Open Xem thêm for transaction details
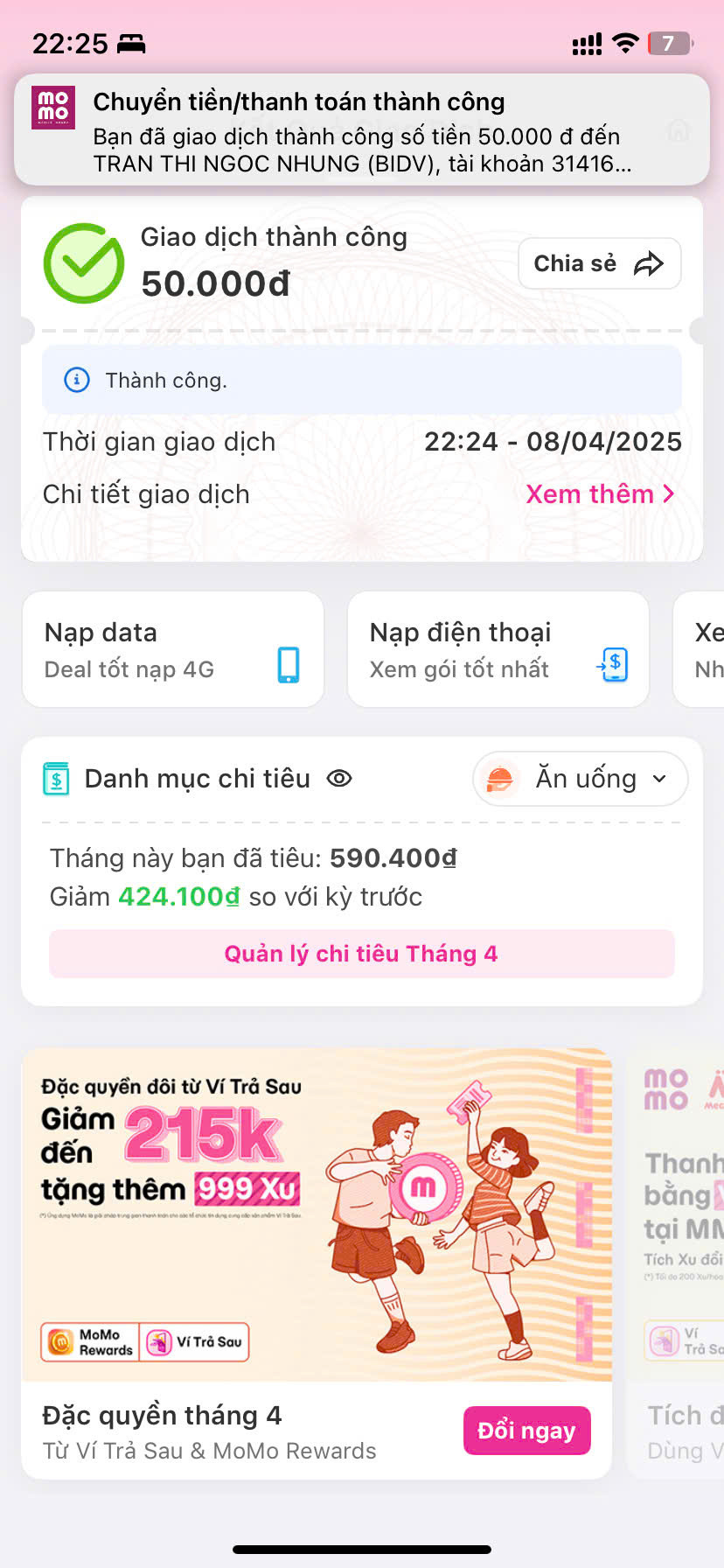724x1568 pixels. click(x=600, y=493)
